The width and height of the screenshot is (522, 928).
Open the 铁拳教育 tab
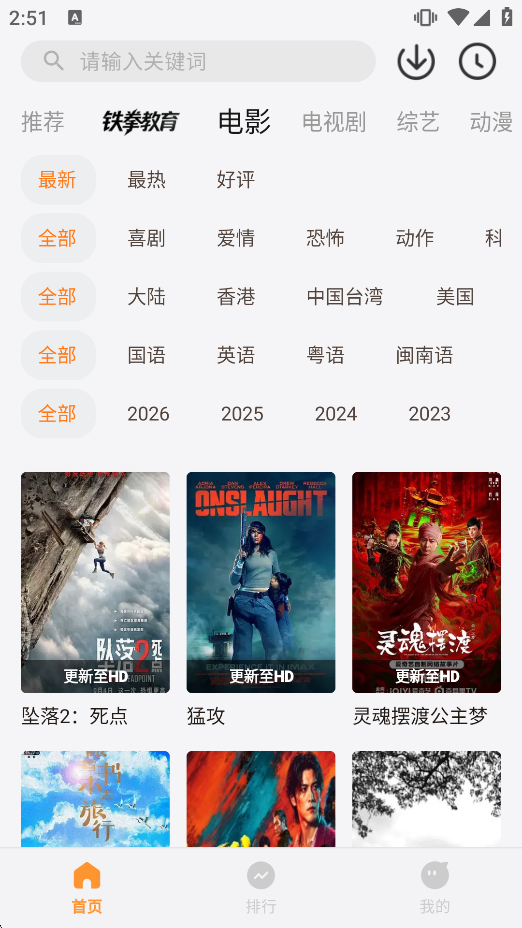[141, 122]
